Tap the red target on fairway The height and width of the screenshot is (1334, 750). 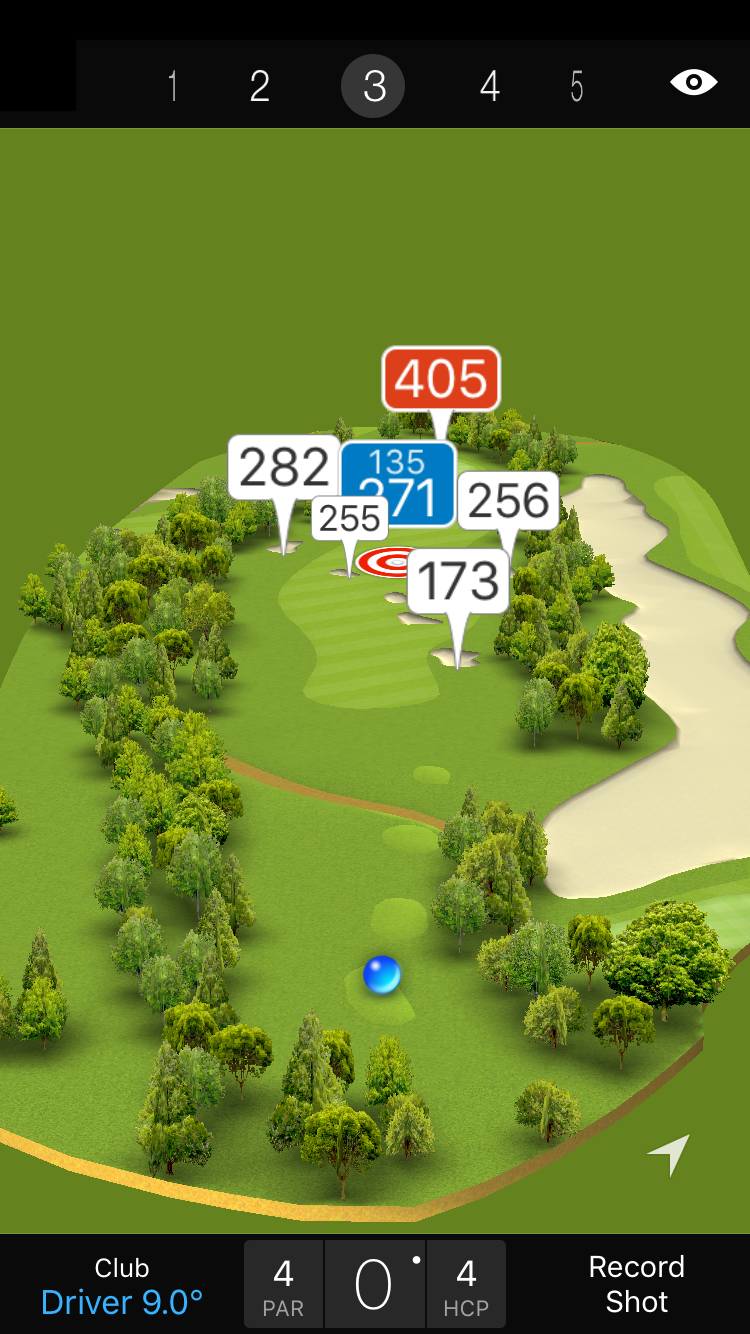tap(388, 563)
